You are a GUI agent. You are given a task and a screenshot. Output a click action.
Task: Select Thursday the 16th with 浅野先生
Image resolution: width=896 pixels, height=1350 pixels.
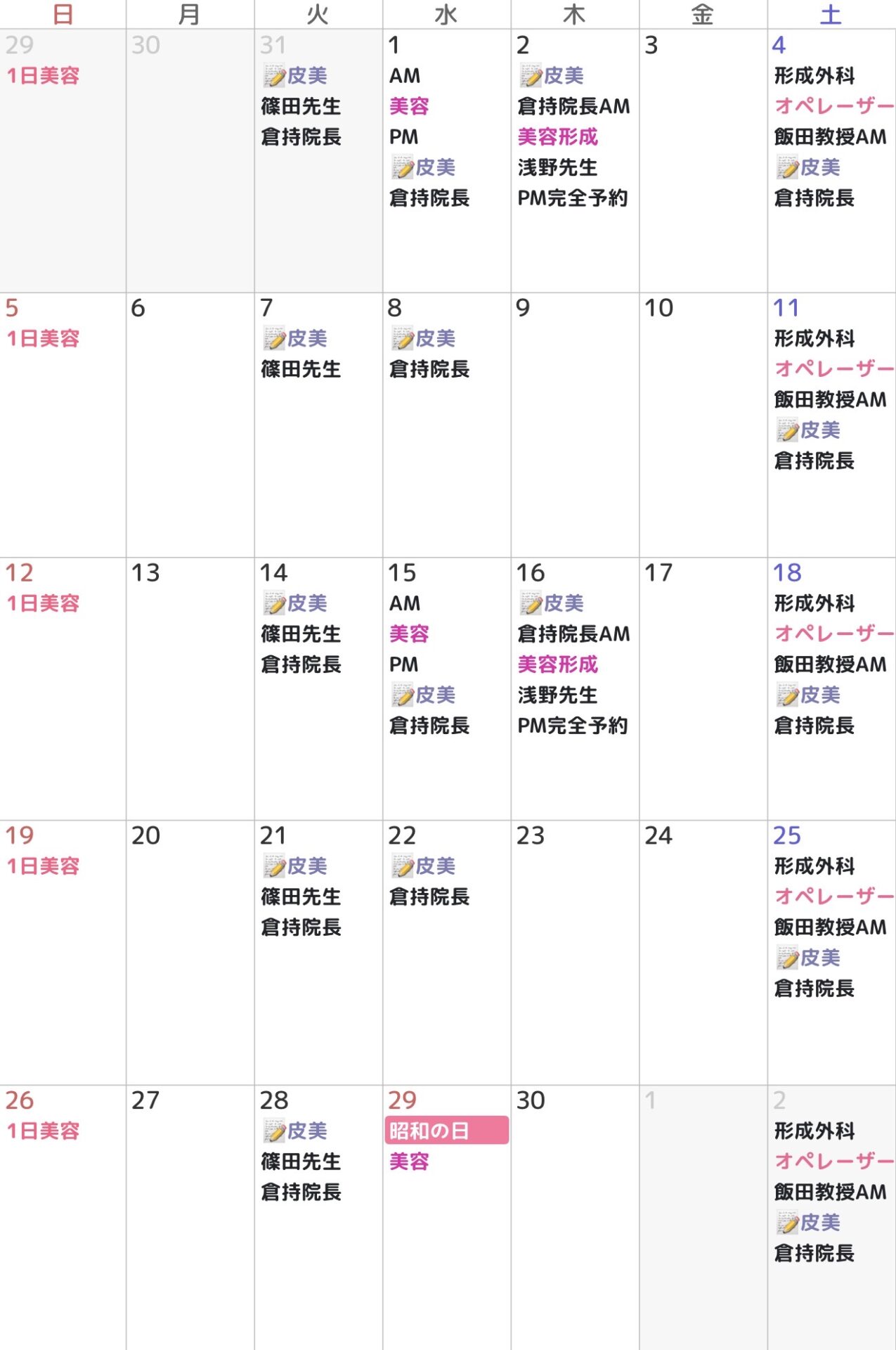[x=574, y=689]
